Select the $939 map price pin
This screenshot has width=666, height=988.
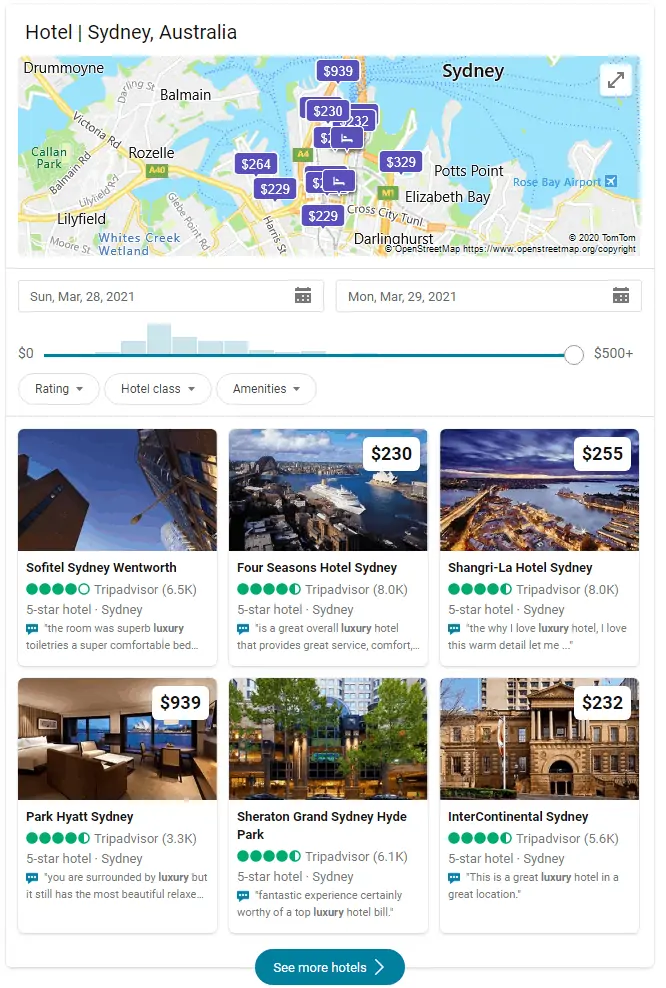click(338, 71)
